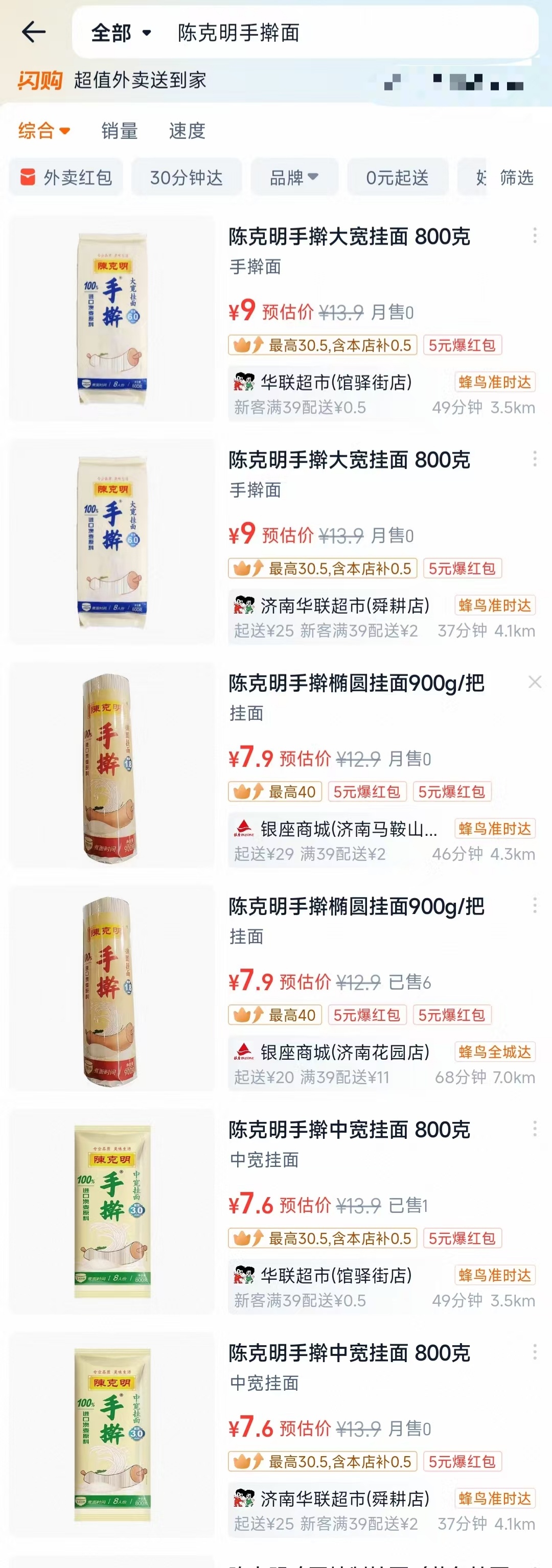This screenshot has height=1568, width=552.
Task: Sort results by 速度
Action: (187, 130)
